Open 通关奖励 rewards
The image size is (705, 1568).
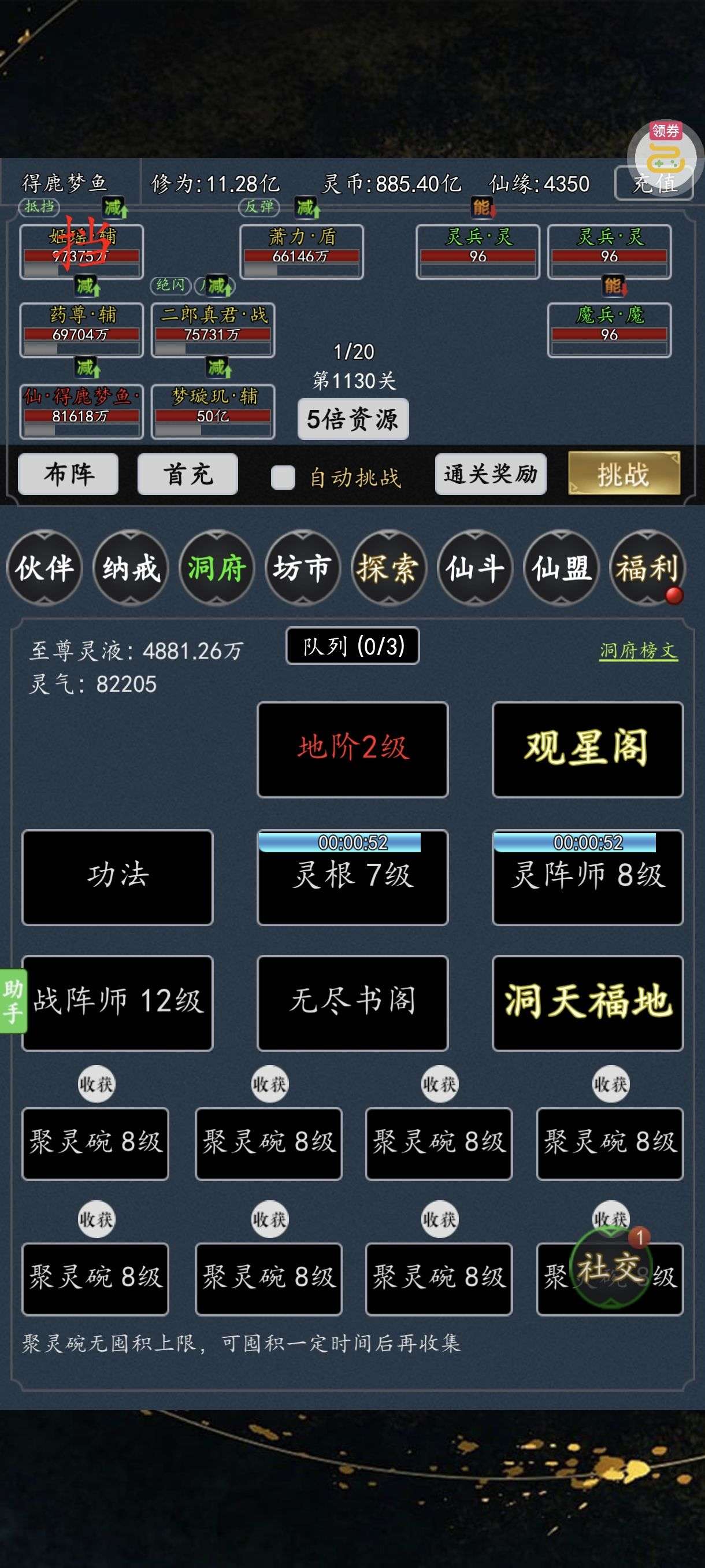[490, 474]
